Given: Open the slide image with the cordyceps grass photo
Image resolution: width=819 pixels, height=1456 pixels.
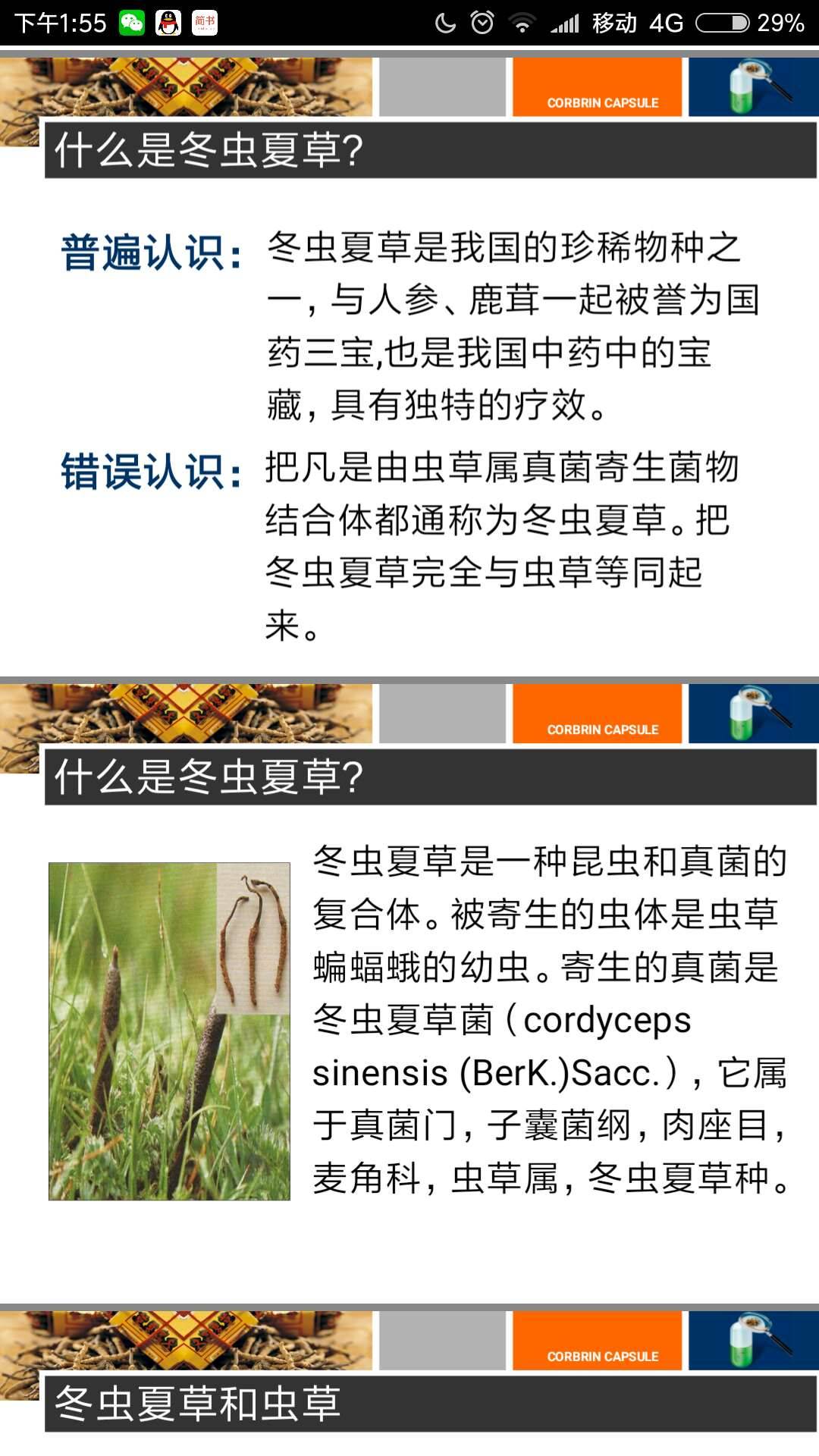Looking at the screenshot, I should [x=409, y=993].
